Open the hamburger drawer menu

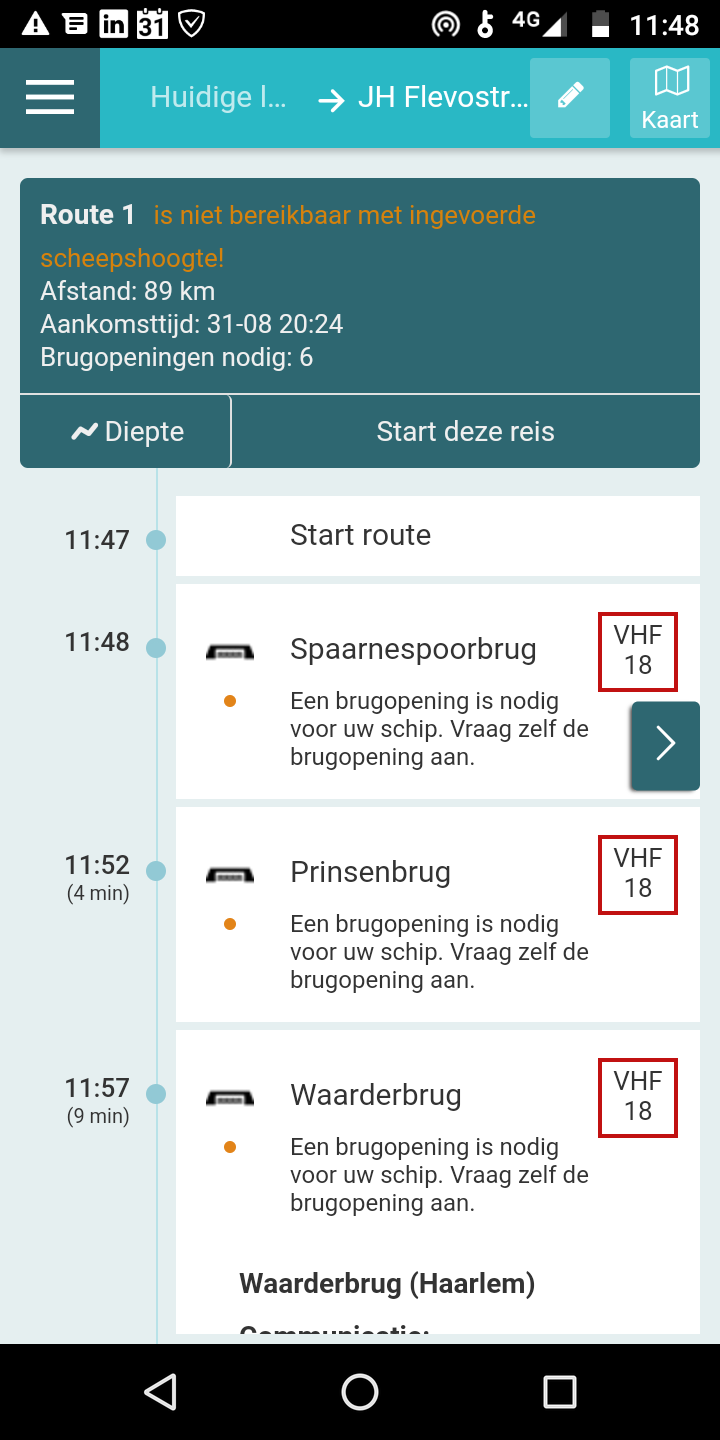pos(50,98)
